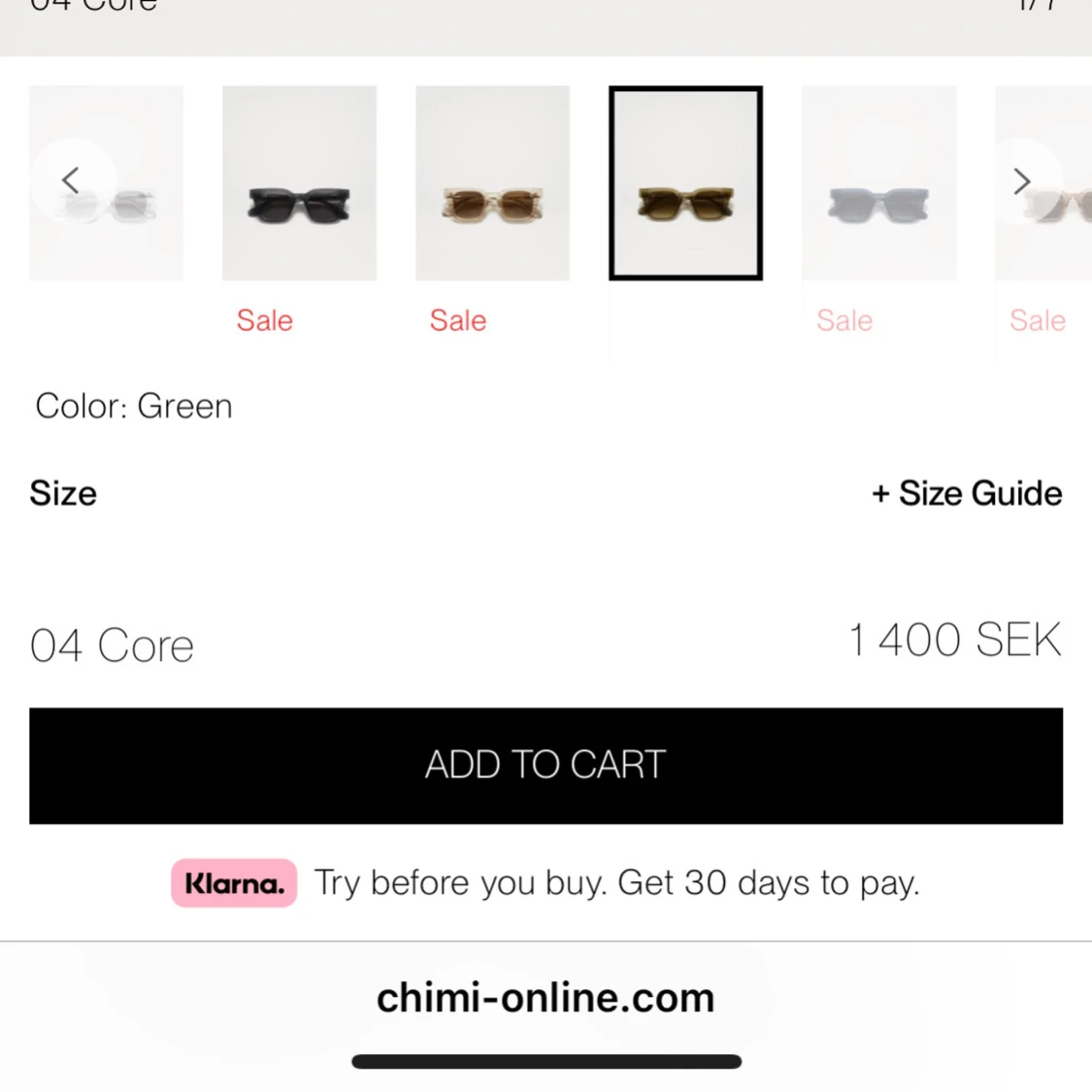Screen dimensions: 1092x1092
Task: Open the Size Guide
Action: 967,493
